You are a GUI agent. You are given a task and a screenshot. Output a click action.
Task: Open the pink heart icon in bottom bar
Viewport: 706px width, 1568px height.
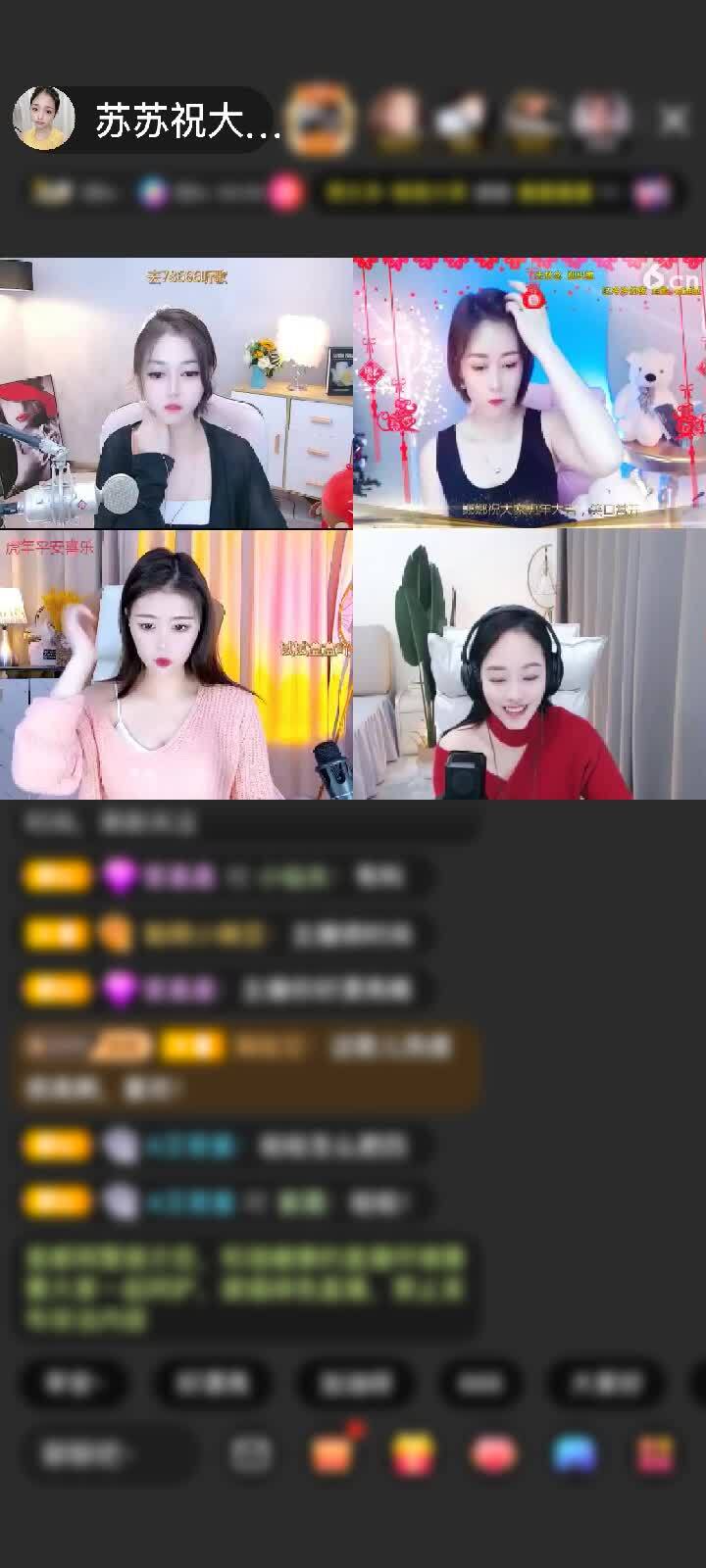[x=494, y=1453]
